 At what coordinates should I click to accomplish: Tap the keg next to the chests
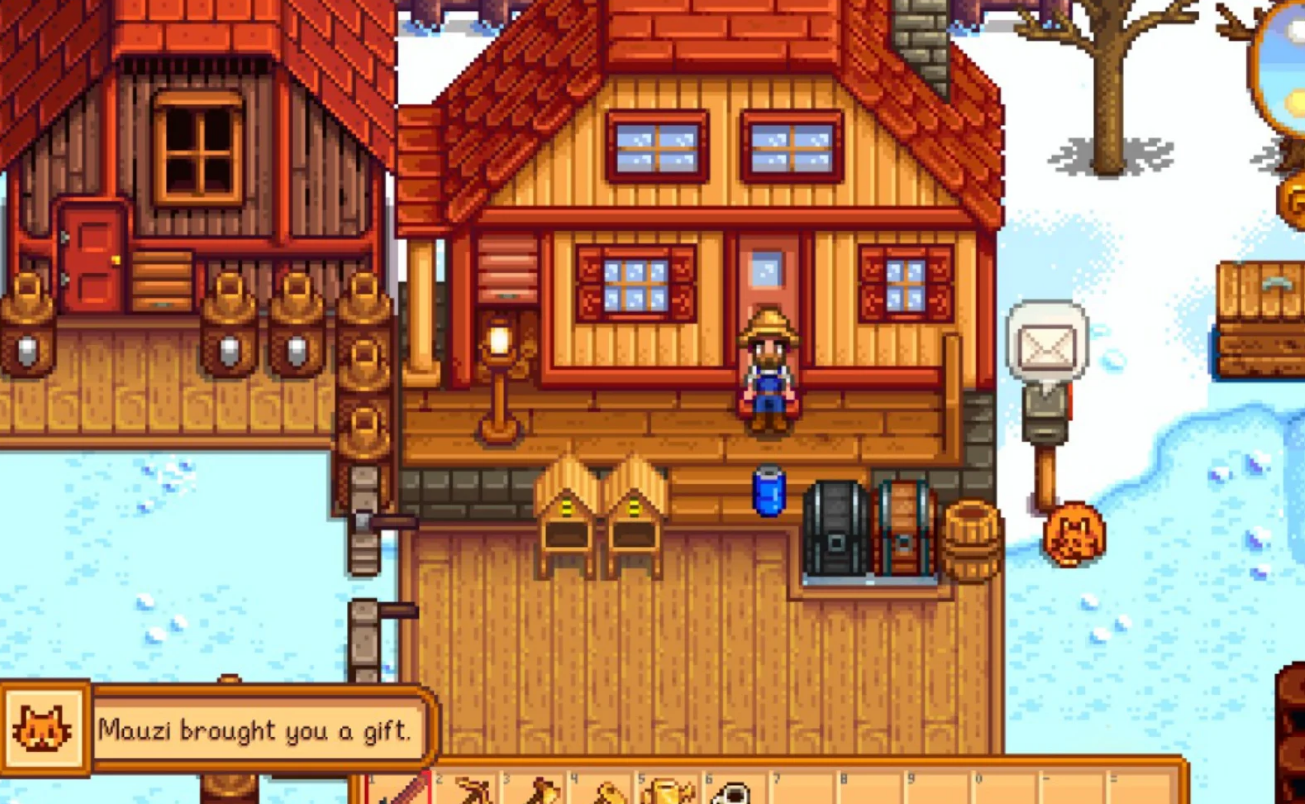[x=970, y=541]
